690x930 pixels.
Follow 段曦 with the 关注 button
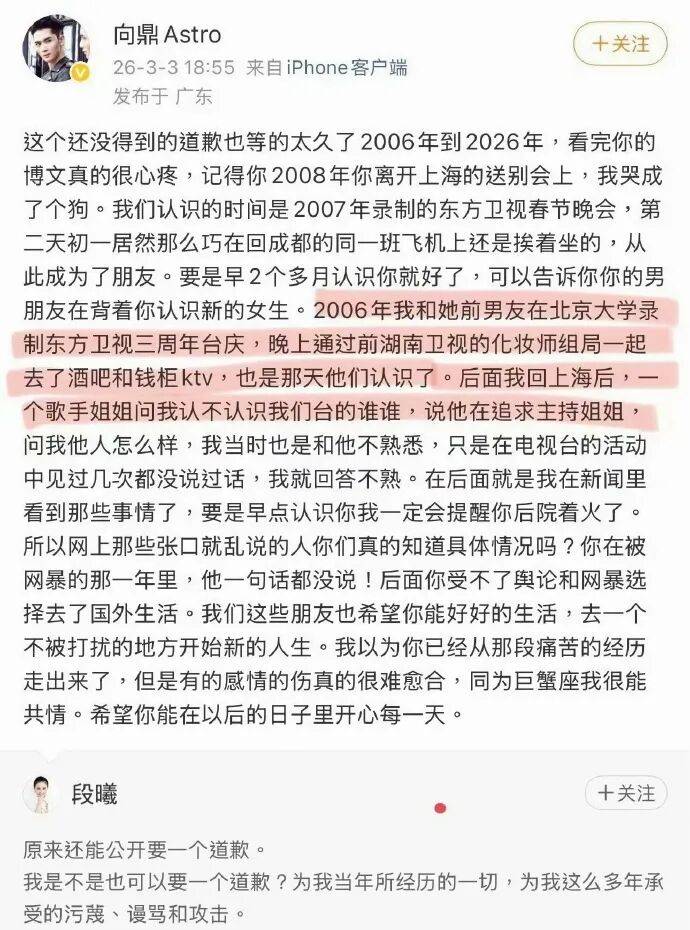[x=626, y=793]
